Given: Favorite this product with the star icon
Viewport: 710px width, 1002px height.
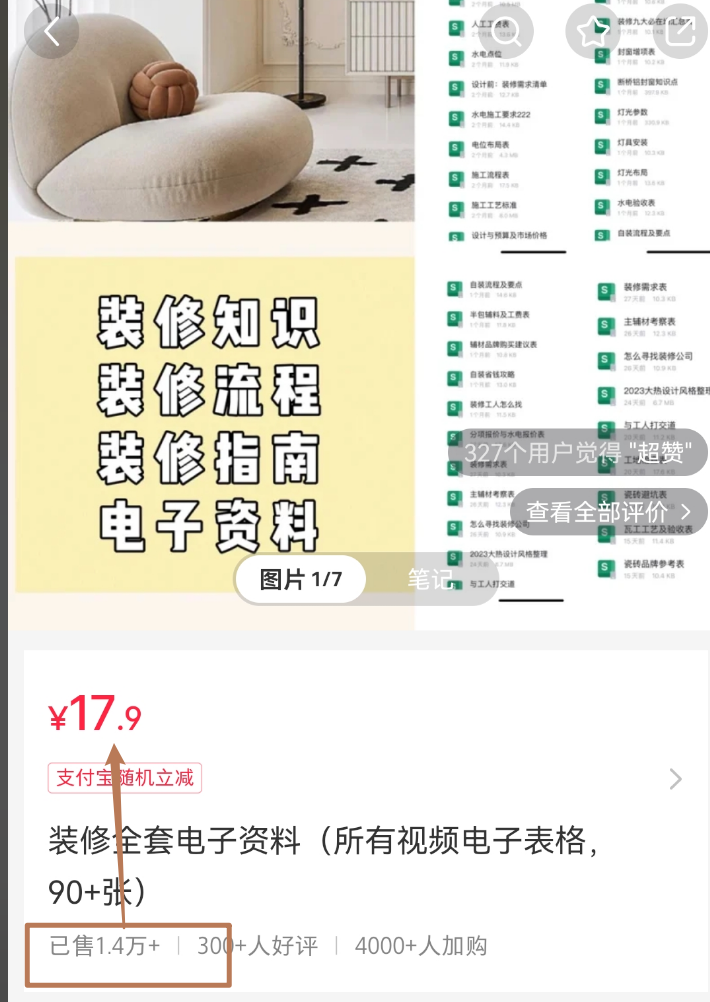Looking at the screenshot, I should 593,34.
